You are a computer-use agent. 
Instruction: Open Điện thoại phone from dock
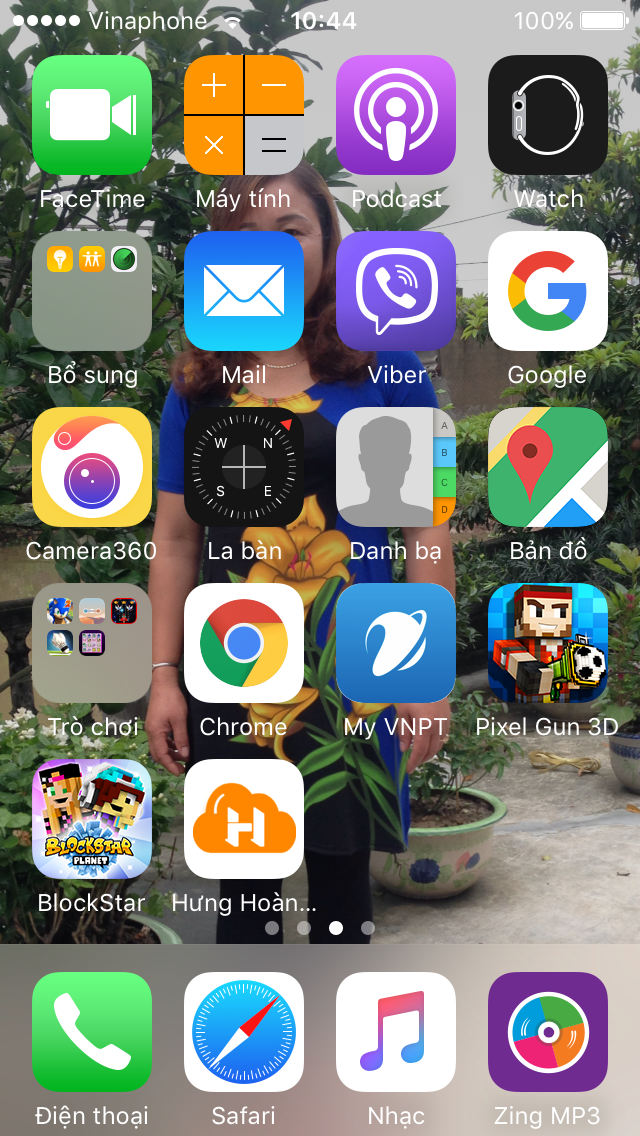coord(92,1032)
